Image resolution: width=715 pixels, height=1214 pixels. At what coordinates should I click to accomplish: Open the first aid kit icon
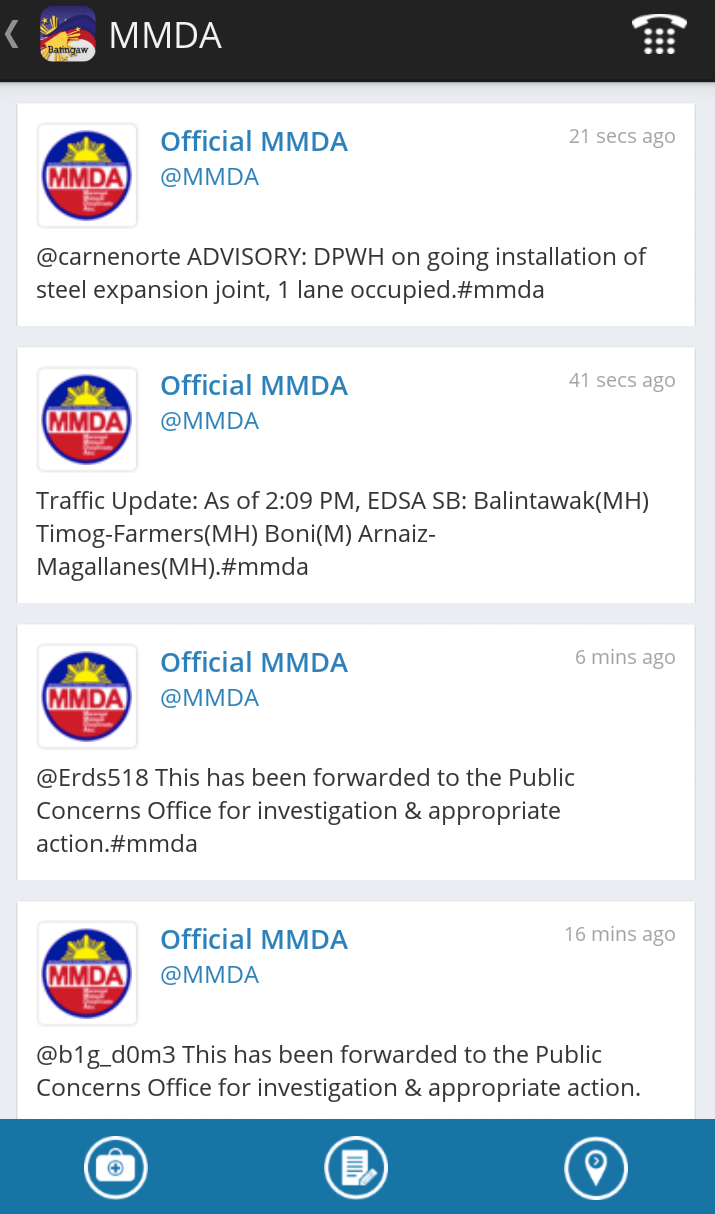[x=116, y=1166]
